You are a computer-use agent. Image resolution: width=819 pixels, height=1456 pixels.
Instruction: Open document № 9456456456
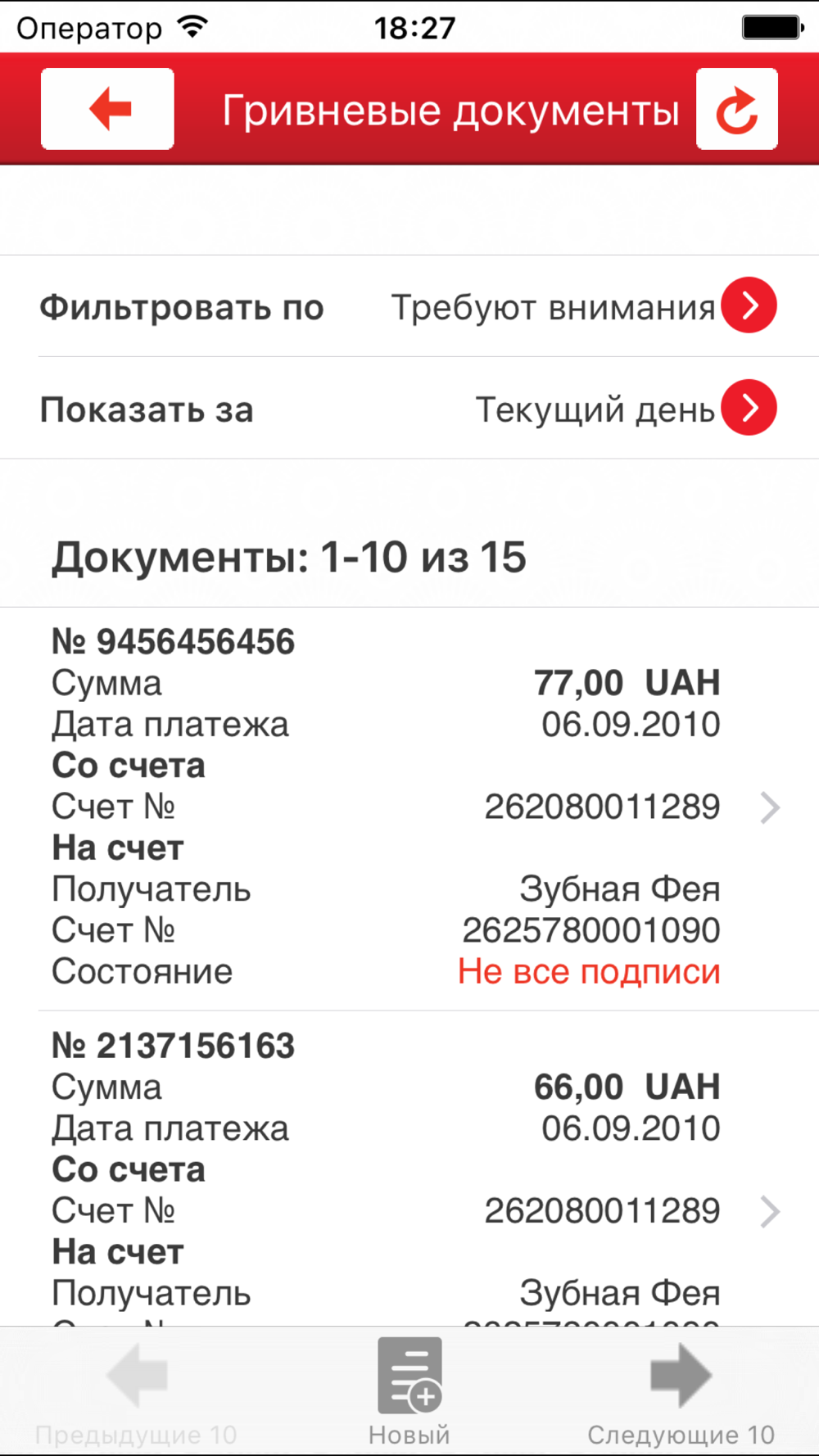point(409,808)
